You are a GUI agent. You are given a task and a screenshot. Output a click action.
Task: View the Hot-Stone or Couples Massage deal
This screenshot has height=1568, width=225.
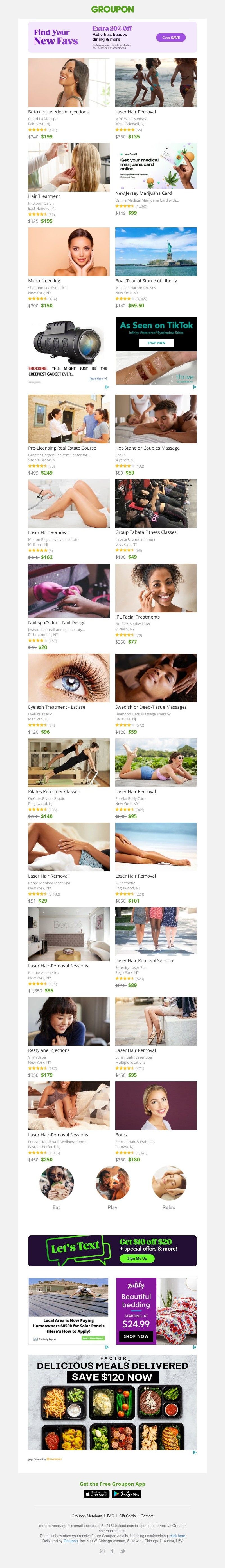point(156,419)
